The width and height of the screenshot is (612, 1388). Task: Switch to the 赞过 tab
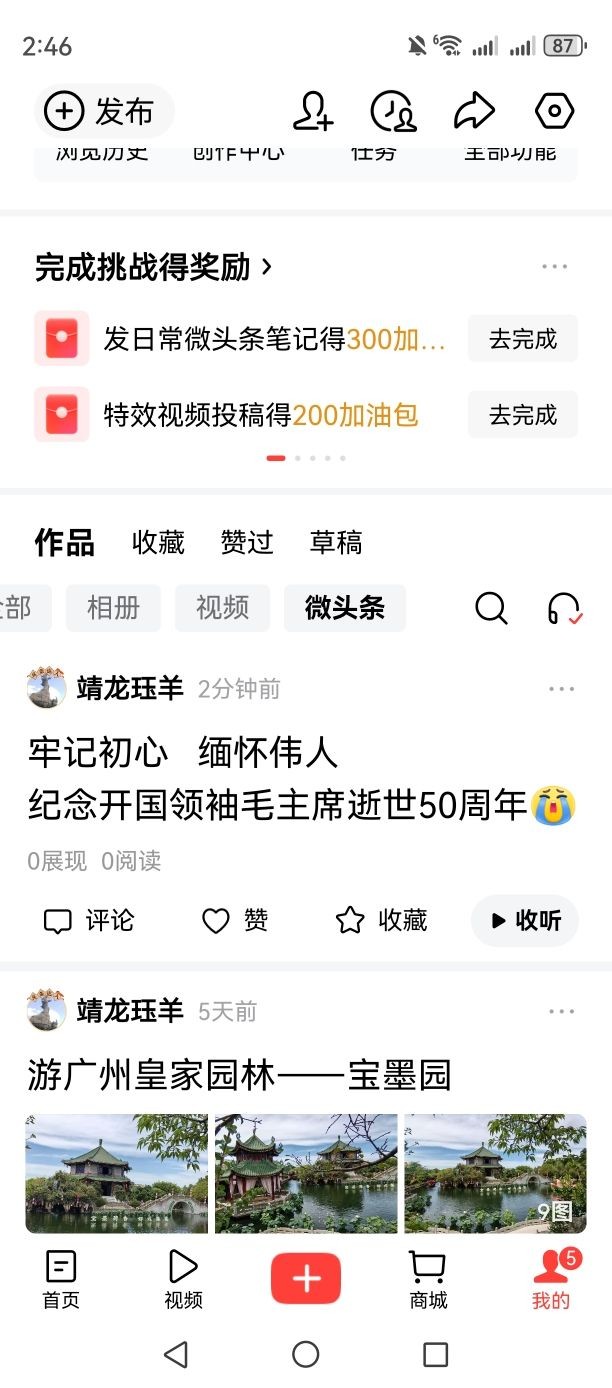pos(247,543)
